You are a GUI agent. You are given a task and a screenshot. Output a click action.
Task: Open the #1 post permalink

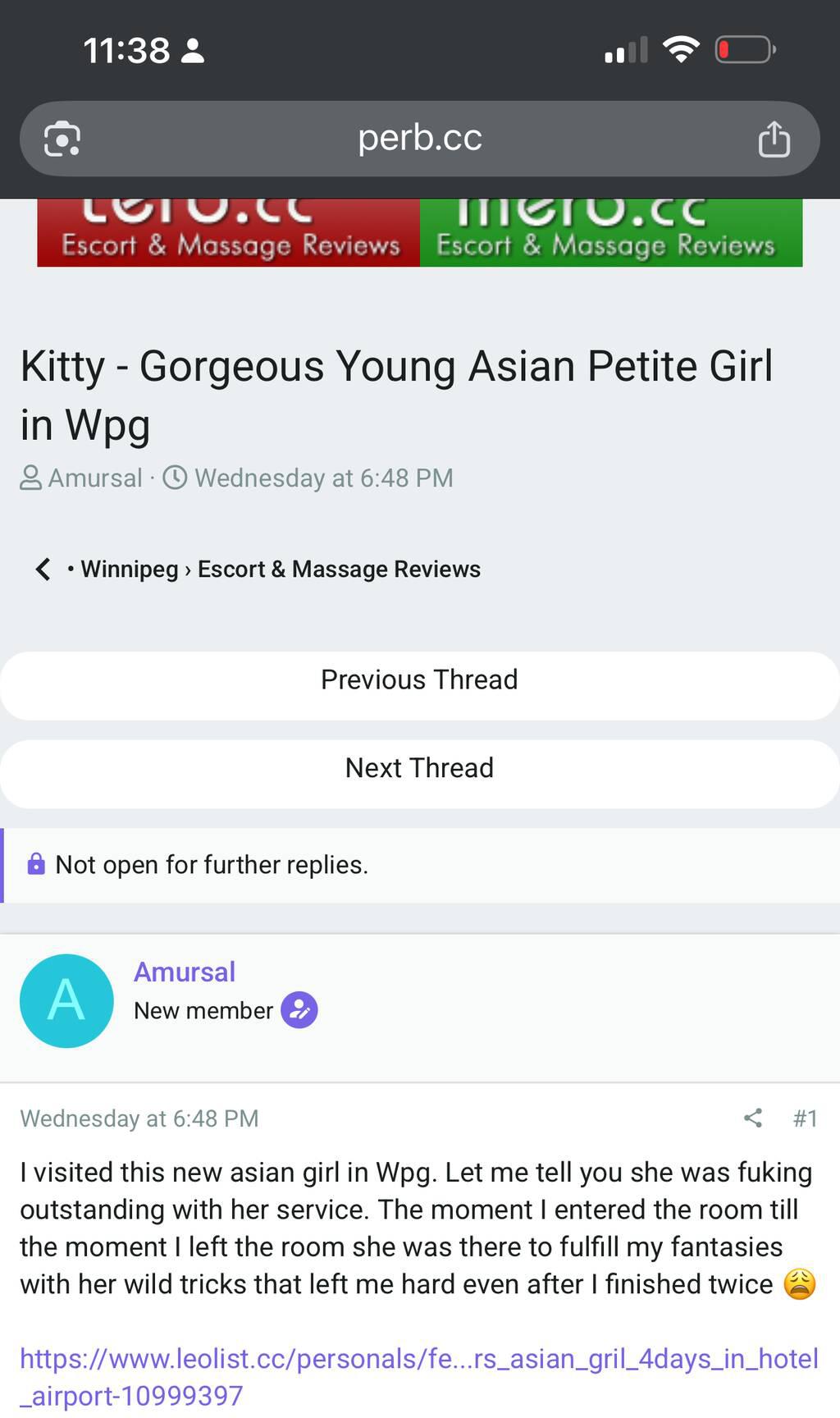coord(805,1118)
